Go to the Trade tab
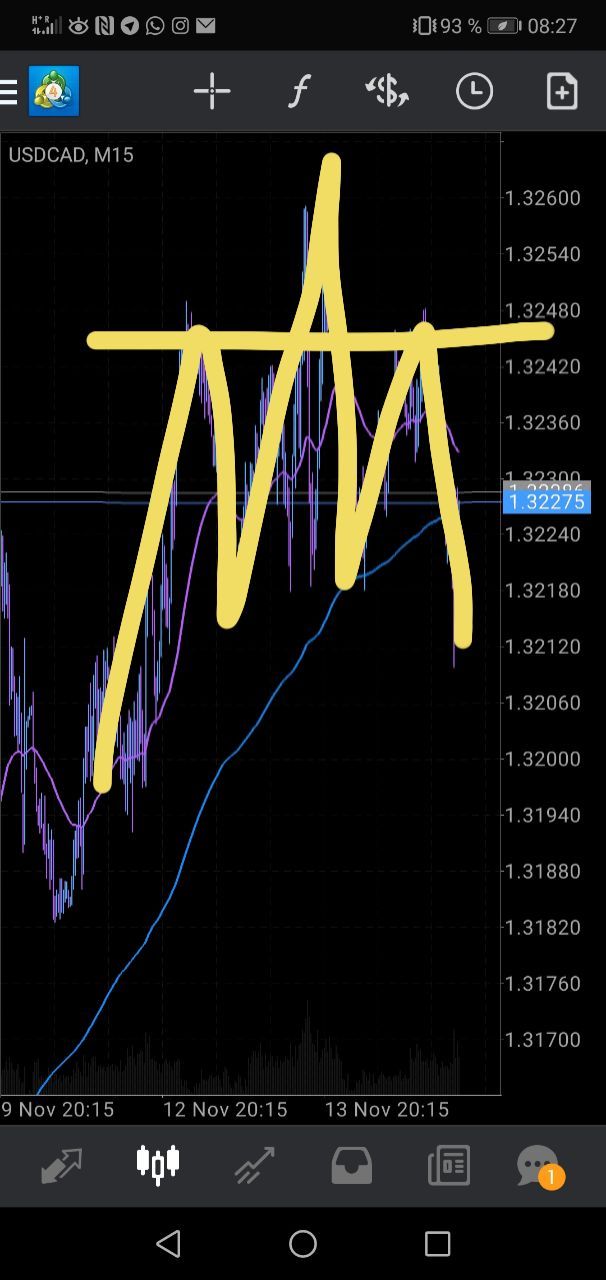The width and height of the screenshot is (606, 1280). pyautogui.click(x=255, y=1165)
